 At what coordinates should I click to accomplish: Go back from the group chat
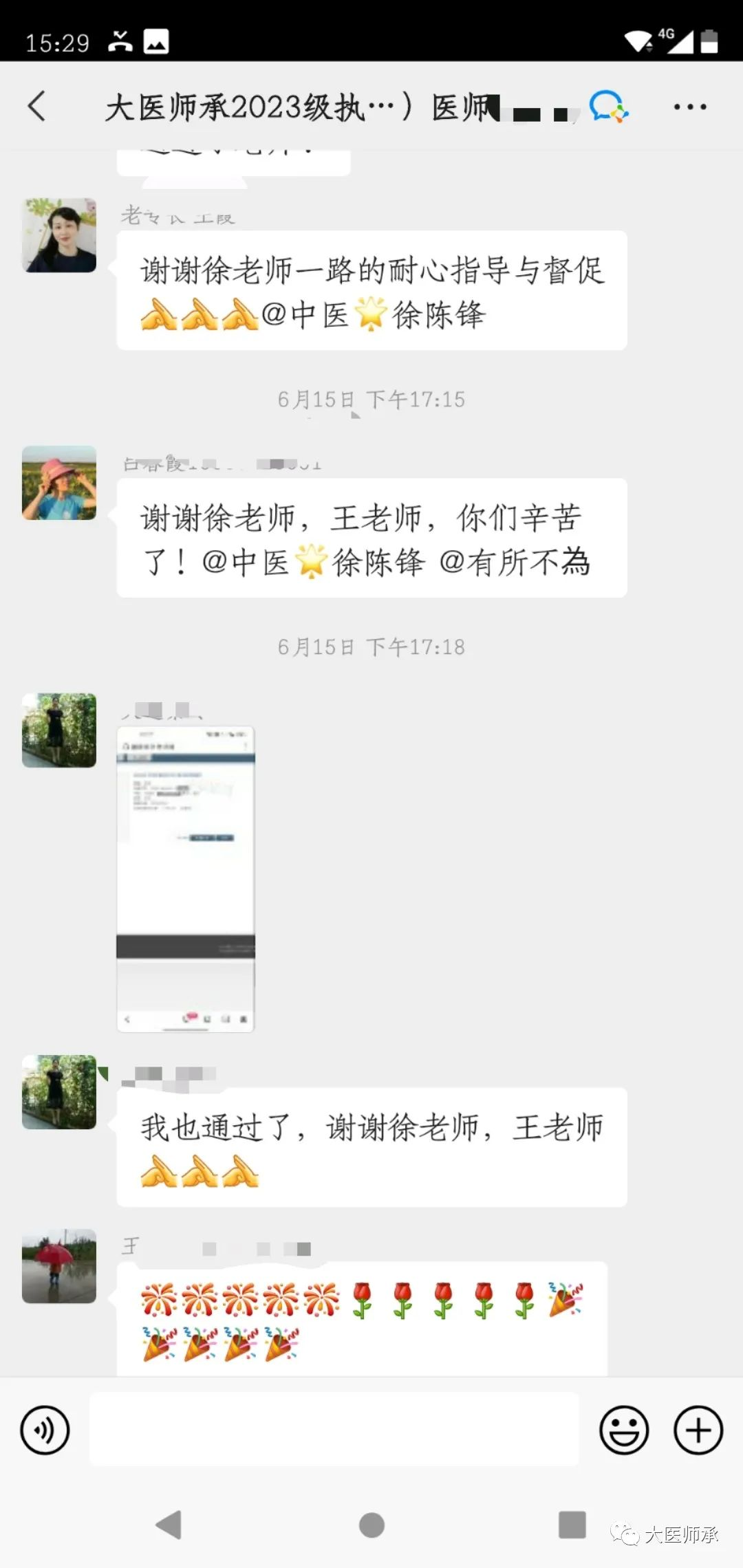37,107
